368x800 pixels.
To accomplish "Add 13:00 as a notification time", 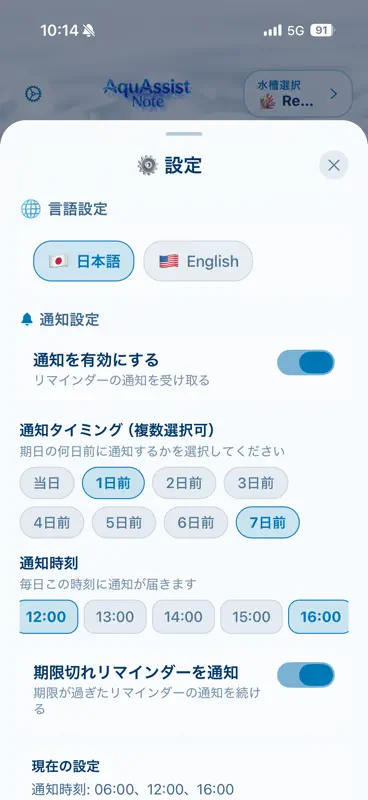I will point(115,617).
